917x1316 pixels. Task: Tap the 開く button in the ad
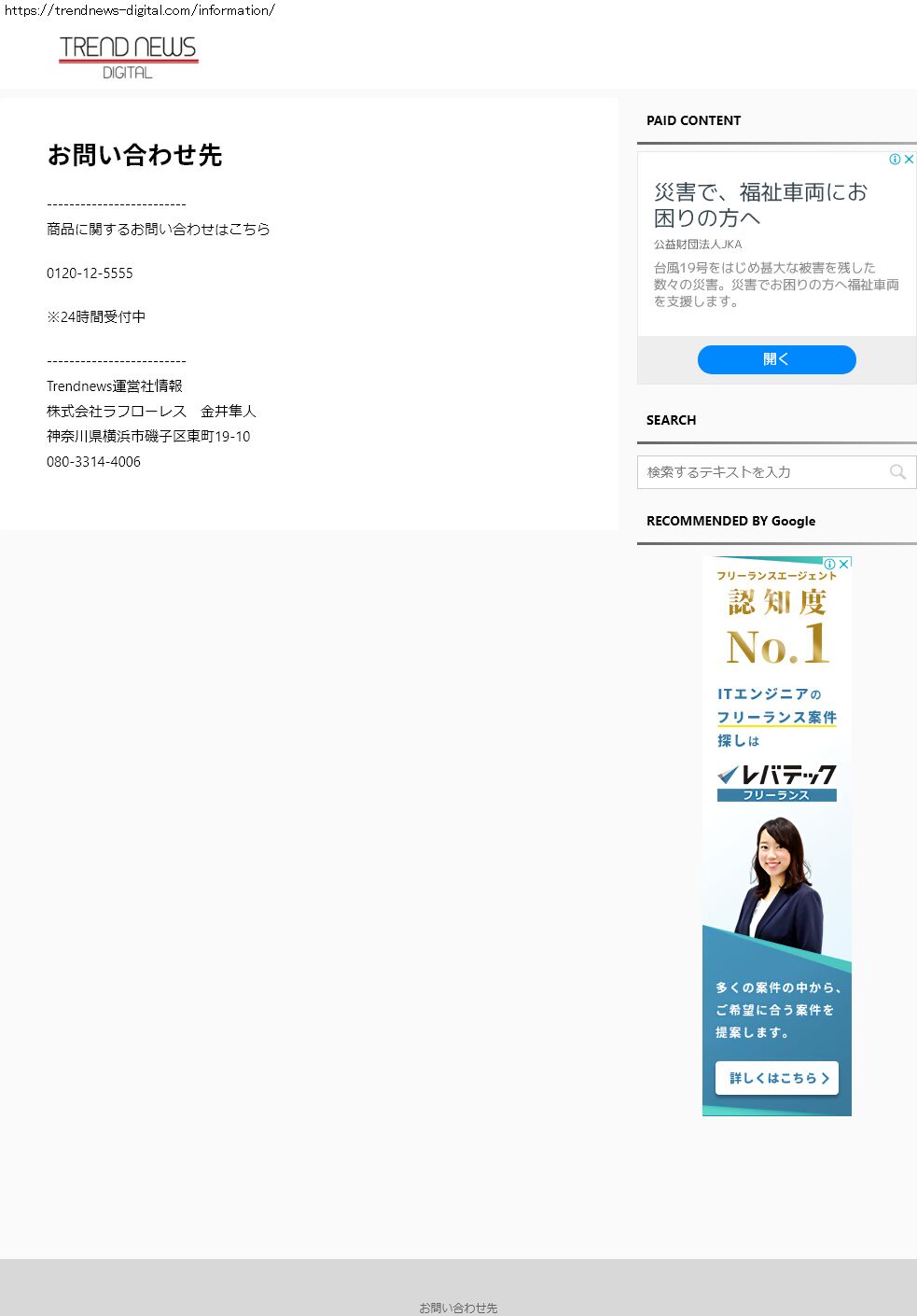[776, 359]
